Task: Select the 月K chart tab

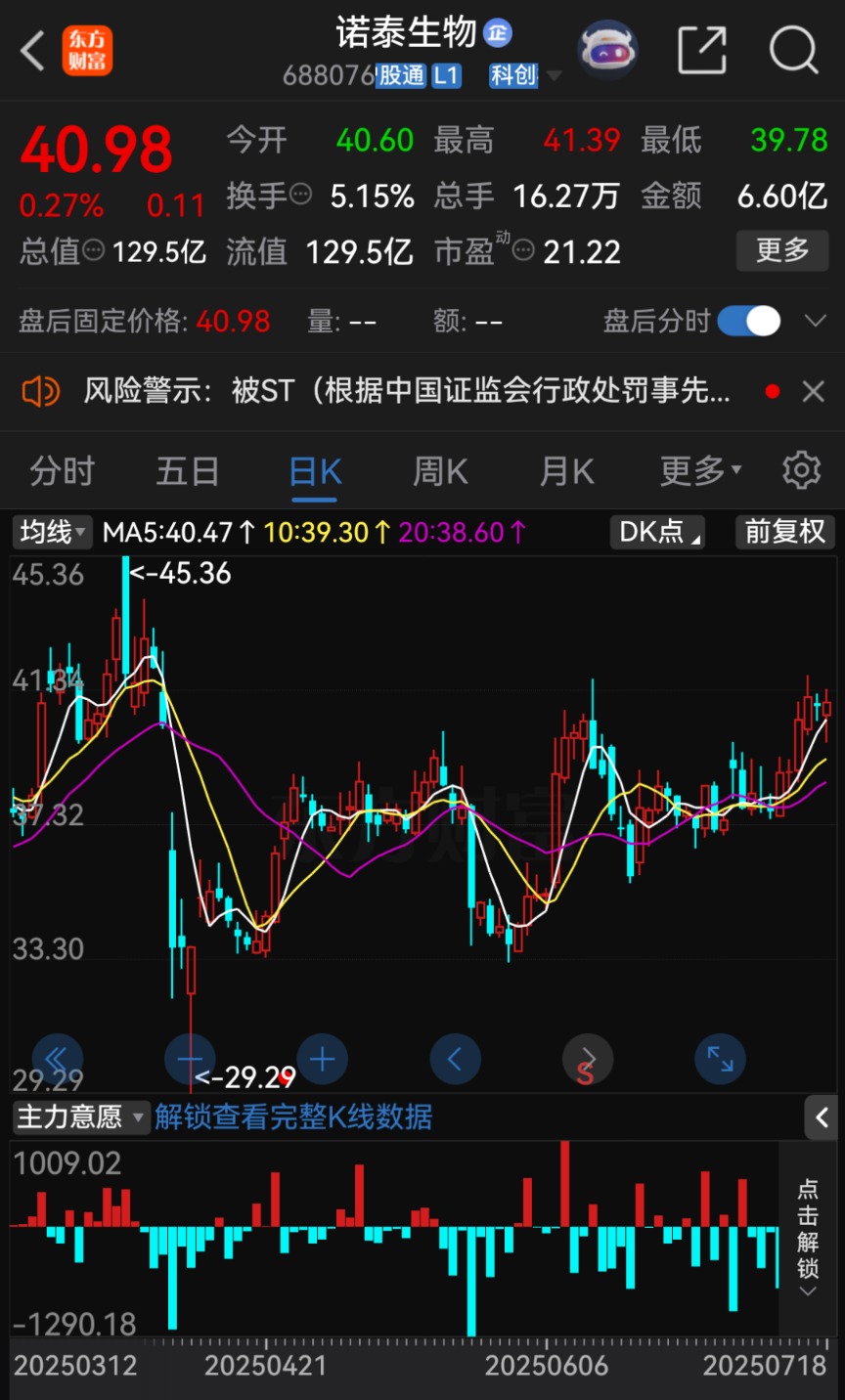Action: (x=567, y=471)
